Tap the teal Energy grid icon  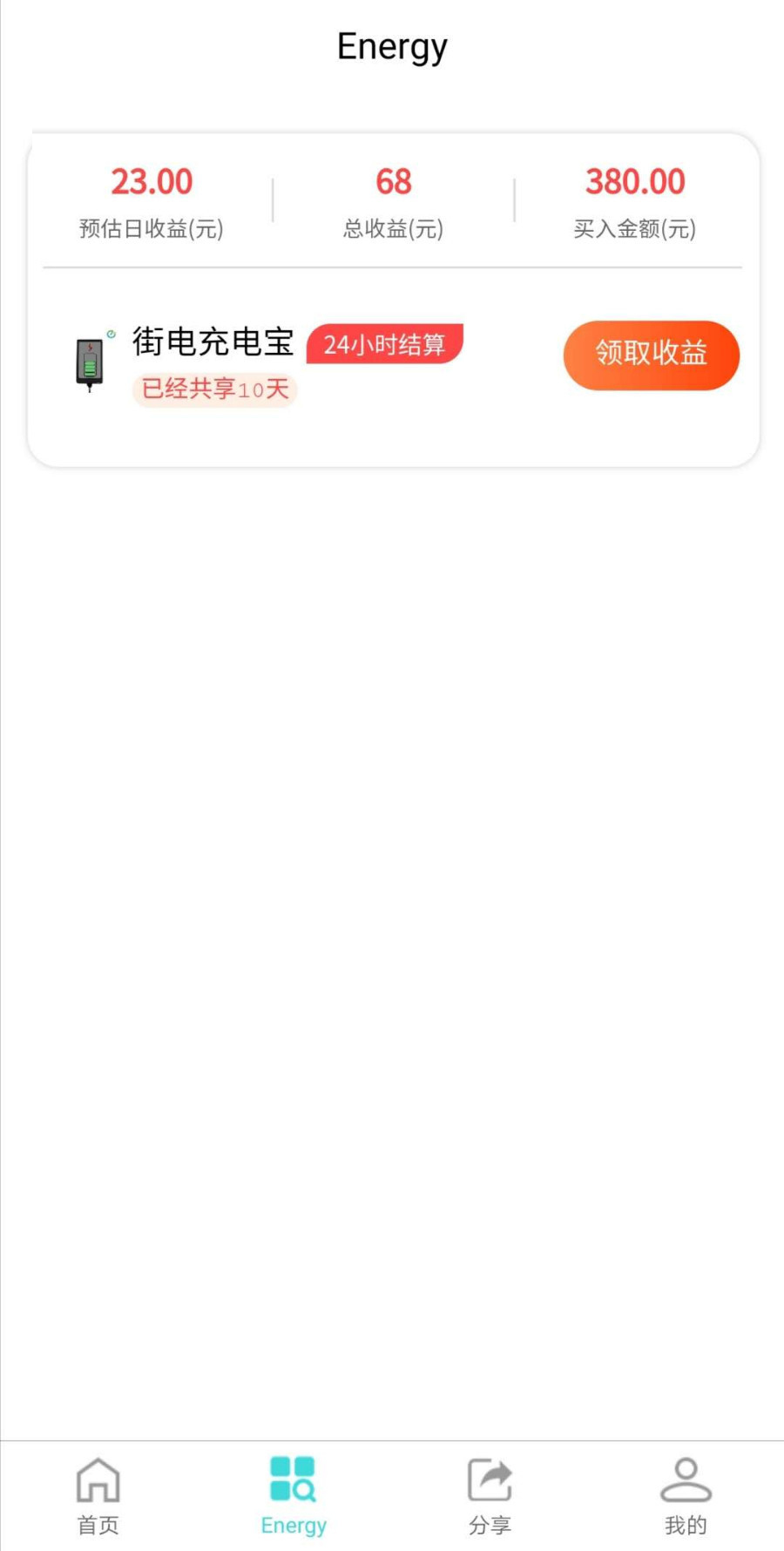pos(294,1479)
